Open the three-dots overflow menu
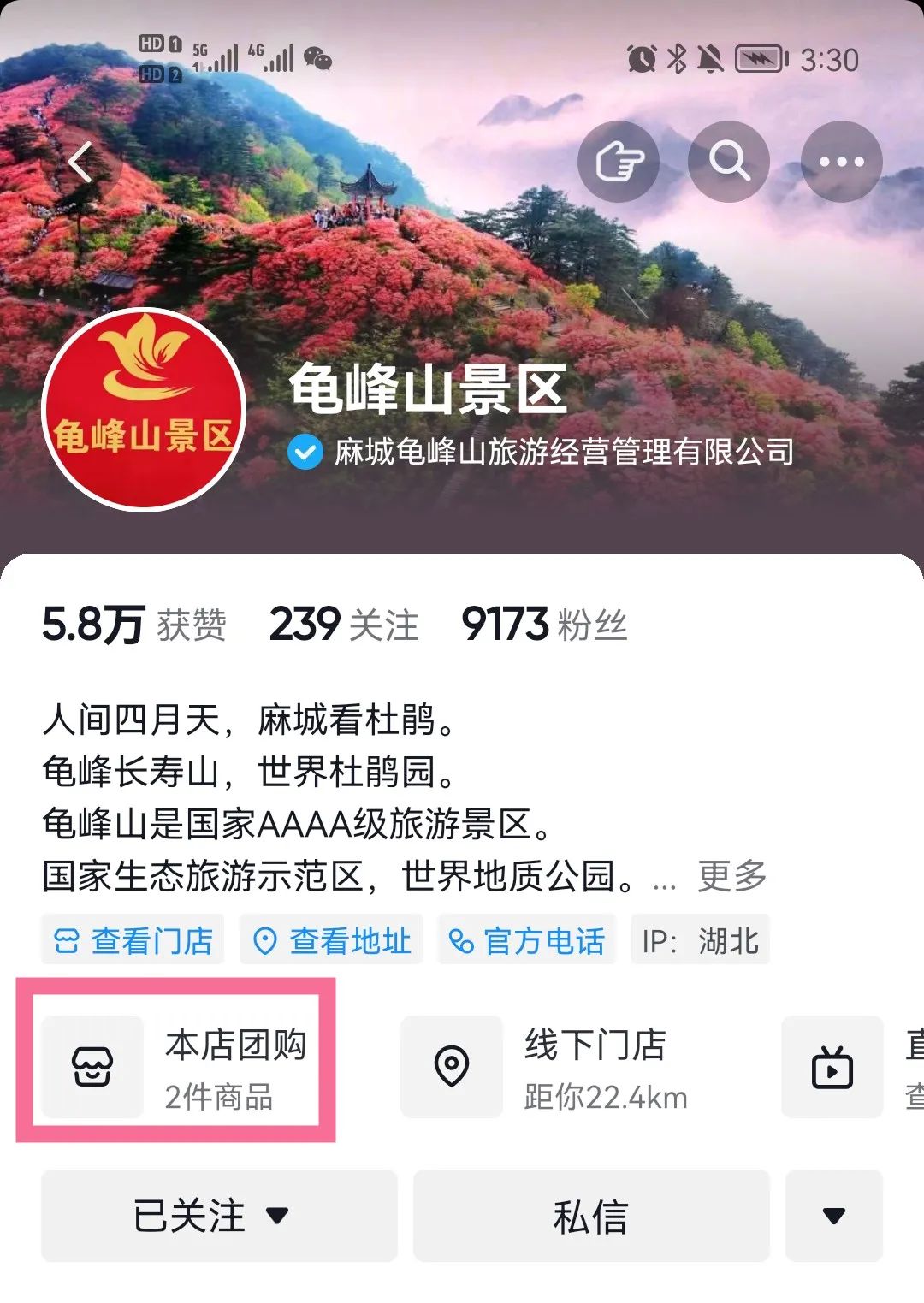This screenshot has width=924, height=1303. (x=841, y=162)
